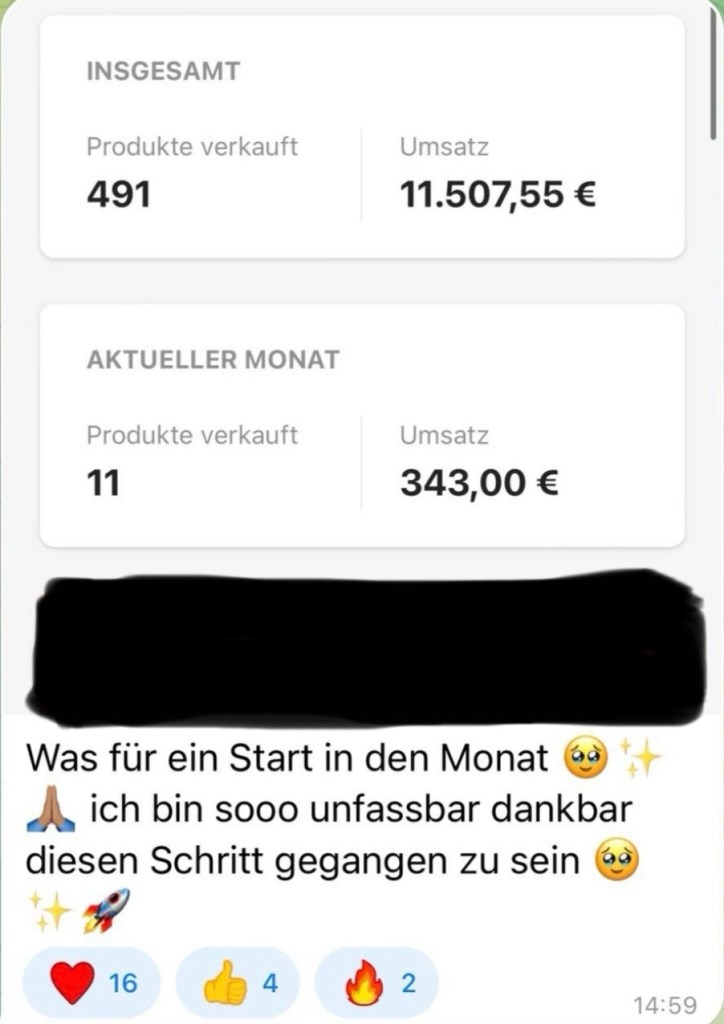React with the thumbs-up chip
The image size is (724, 1024).
[240, 983]
